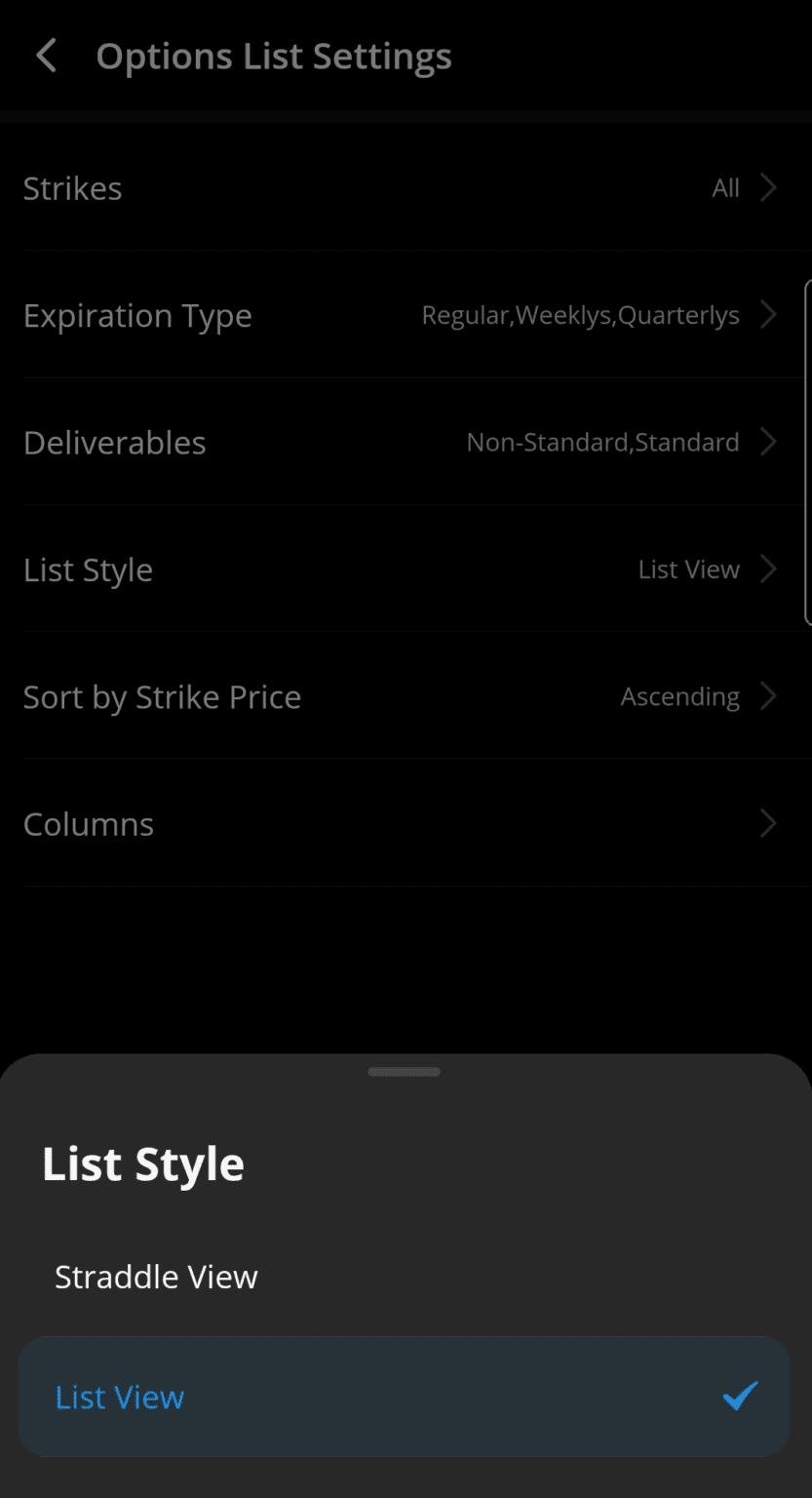Click the checkmark next to List View
Image resolution: width=812 pixels, height=1498 pixels.
click(741, 1397)
